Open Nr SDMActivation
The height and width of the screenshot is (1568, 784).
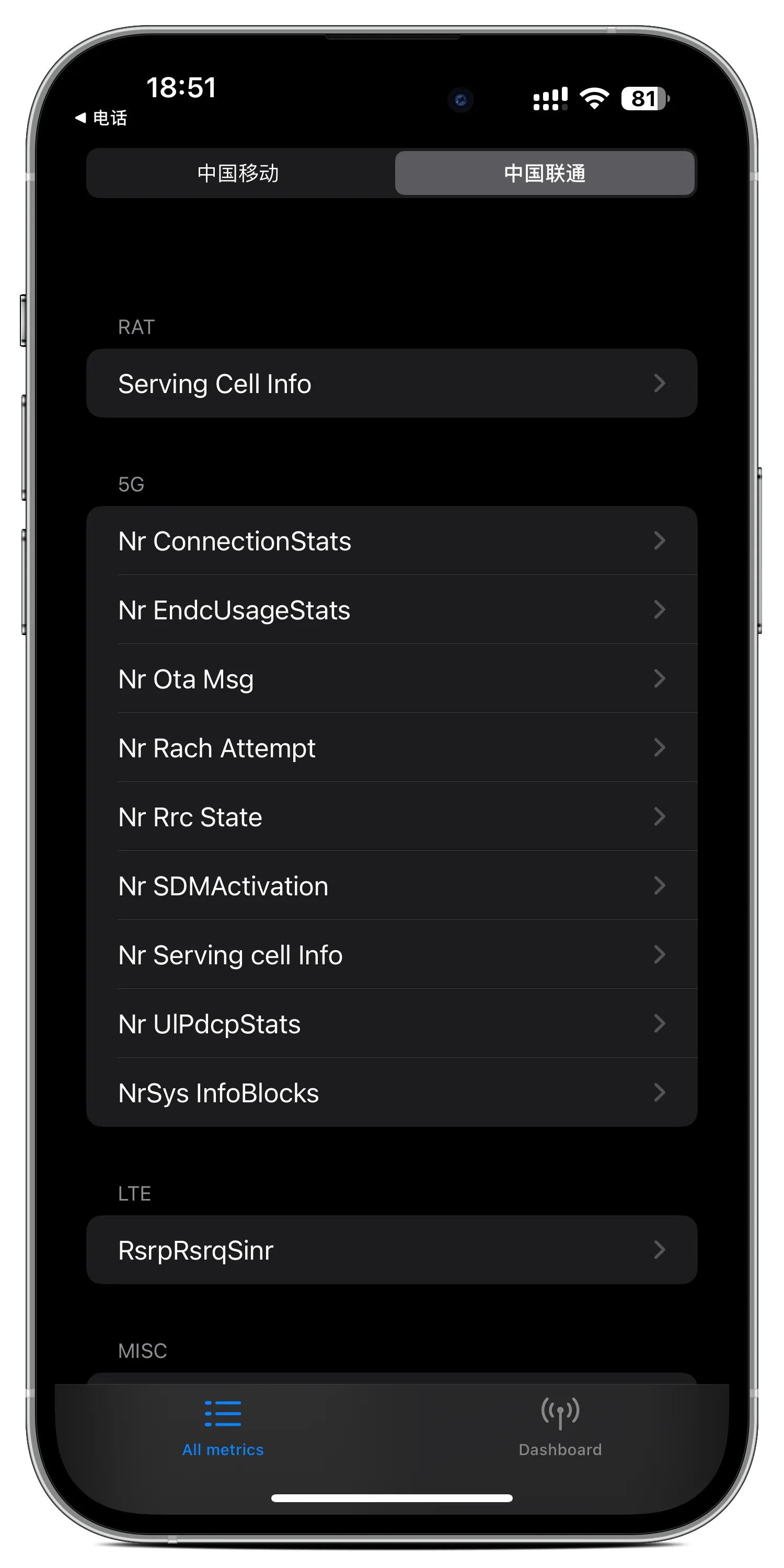[x=391, y=885]
